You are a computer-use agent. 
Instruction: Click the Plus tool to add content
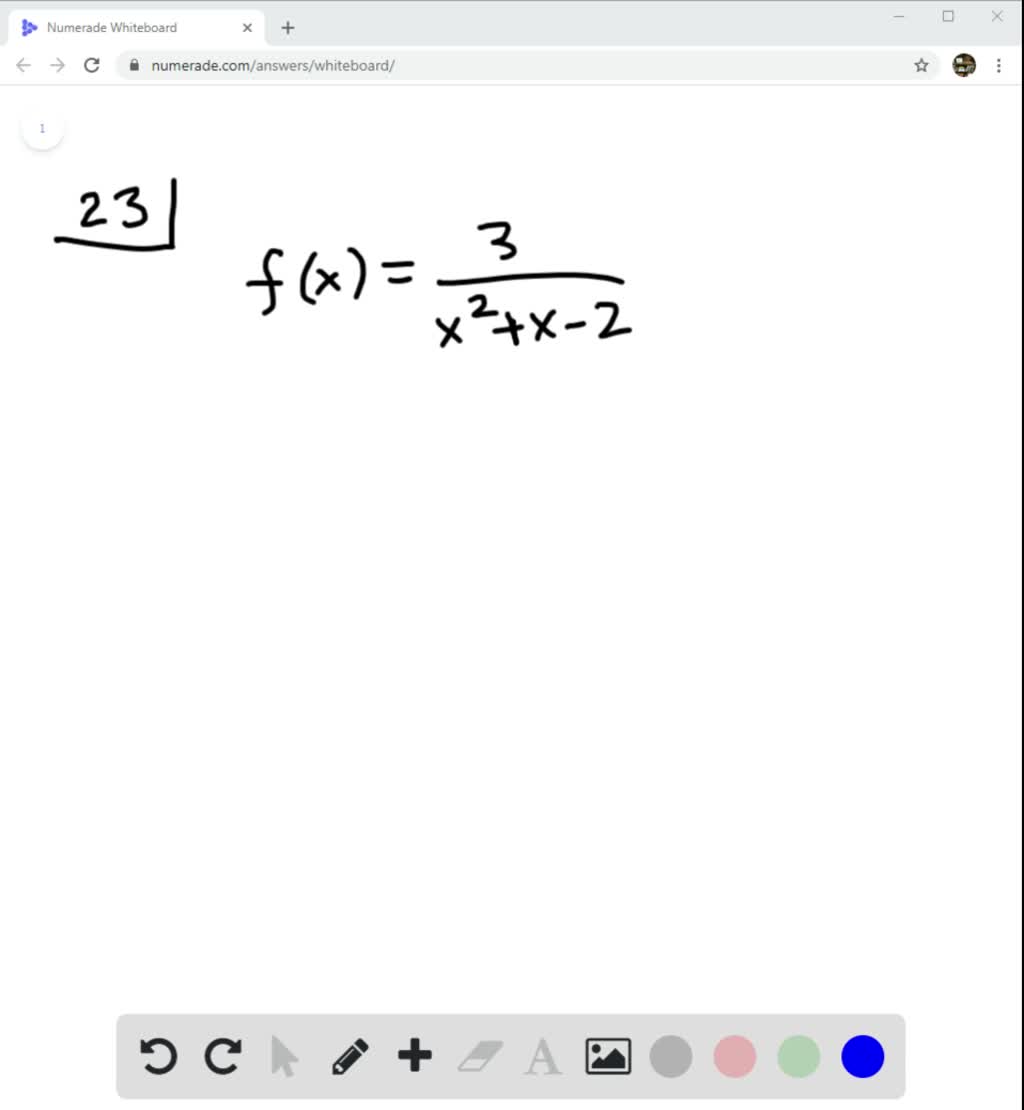[x=413, y=1056]
